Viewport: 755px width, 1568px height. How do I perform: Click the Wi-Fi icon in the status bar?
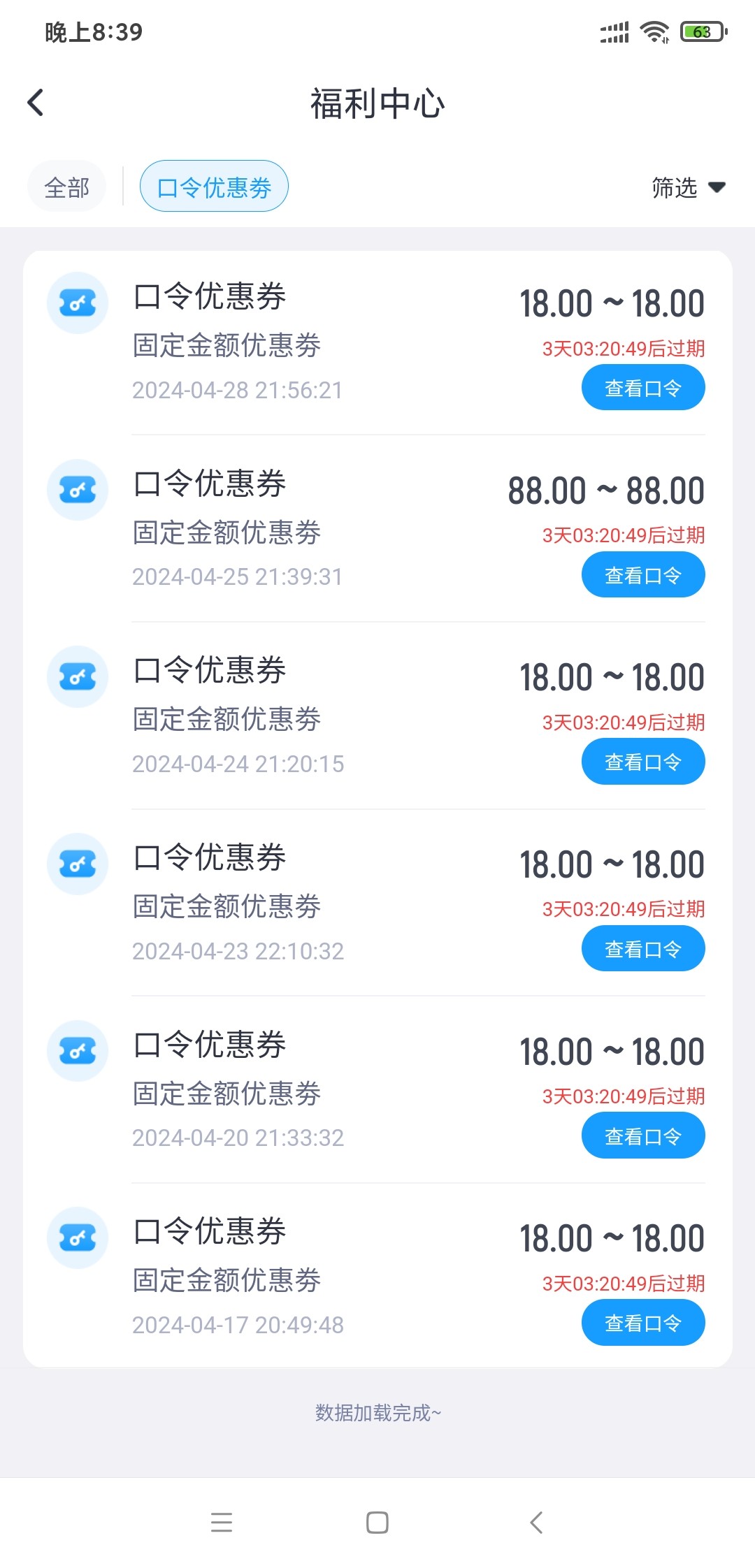coord(654,31)
